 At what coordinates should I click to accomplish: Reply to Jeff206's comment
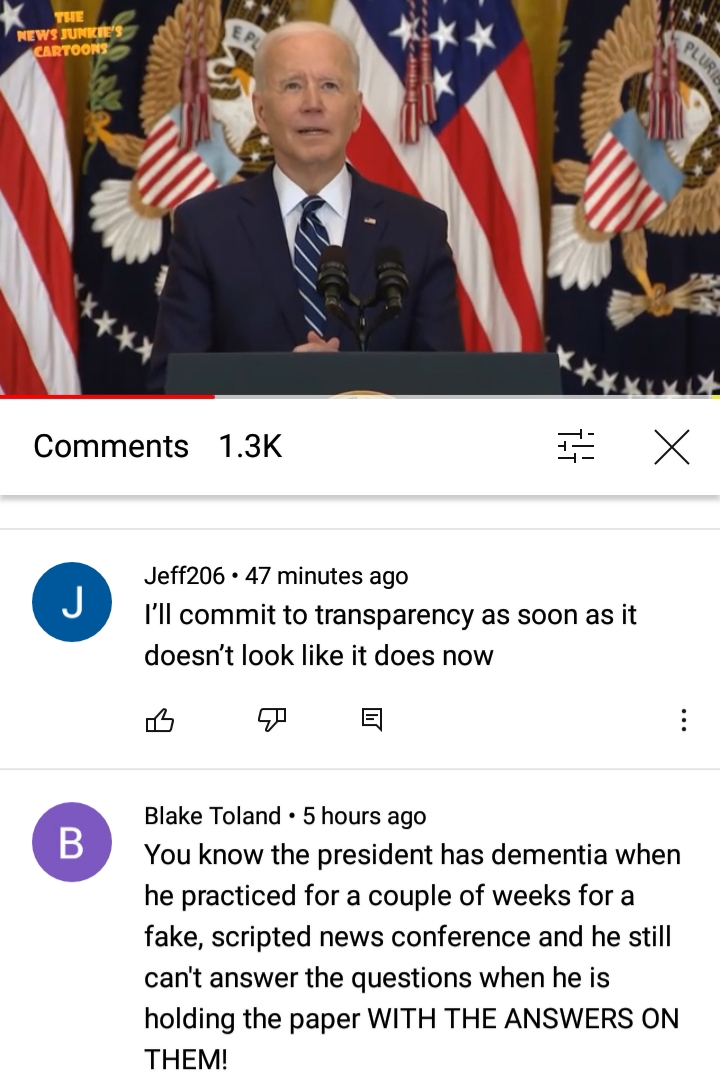click(371, 719)
